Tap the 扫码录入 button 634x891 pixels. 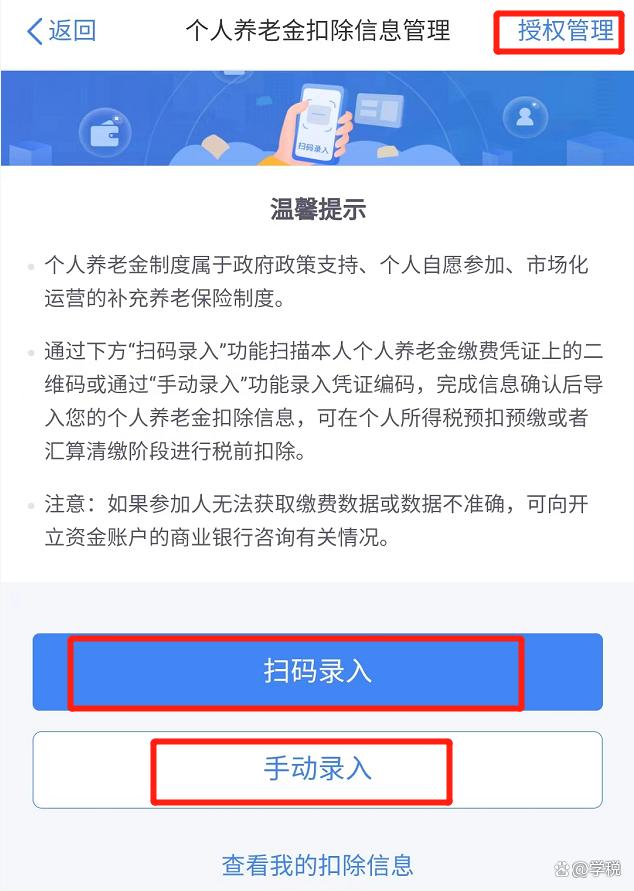(x=317, y=671)
